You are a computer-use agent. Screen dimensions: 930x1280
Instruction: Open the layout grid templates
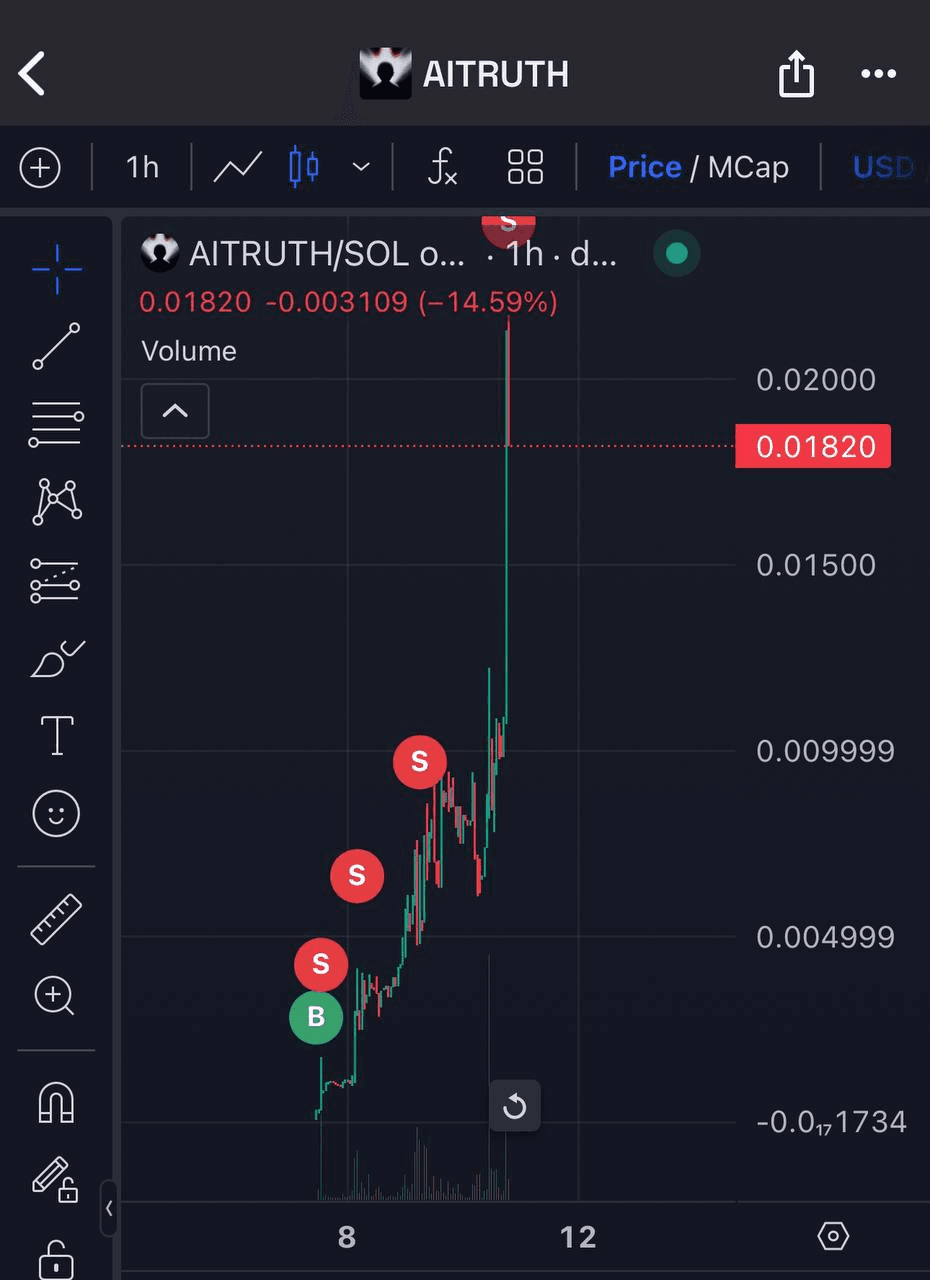(525, 167)
